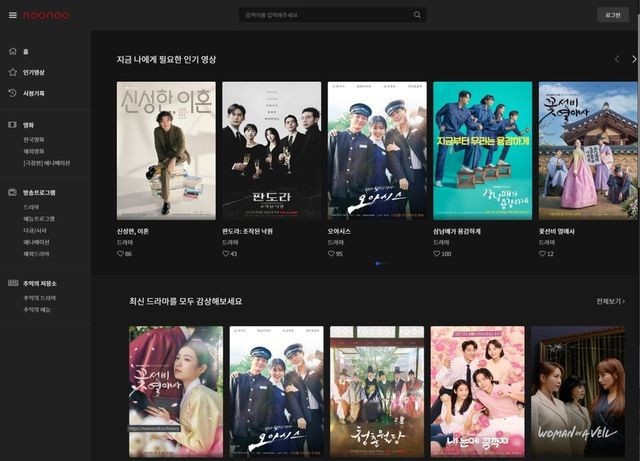Open 예능프로그램 category

(x=39, y=218)
